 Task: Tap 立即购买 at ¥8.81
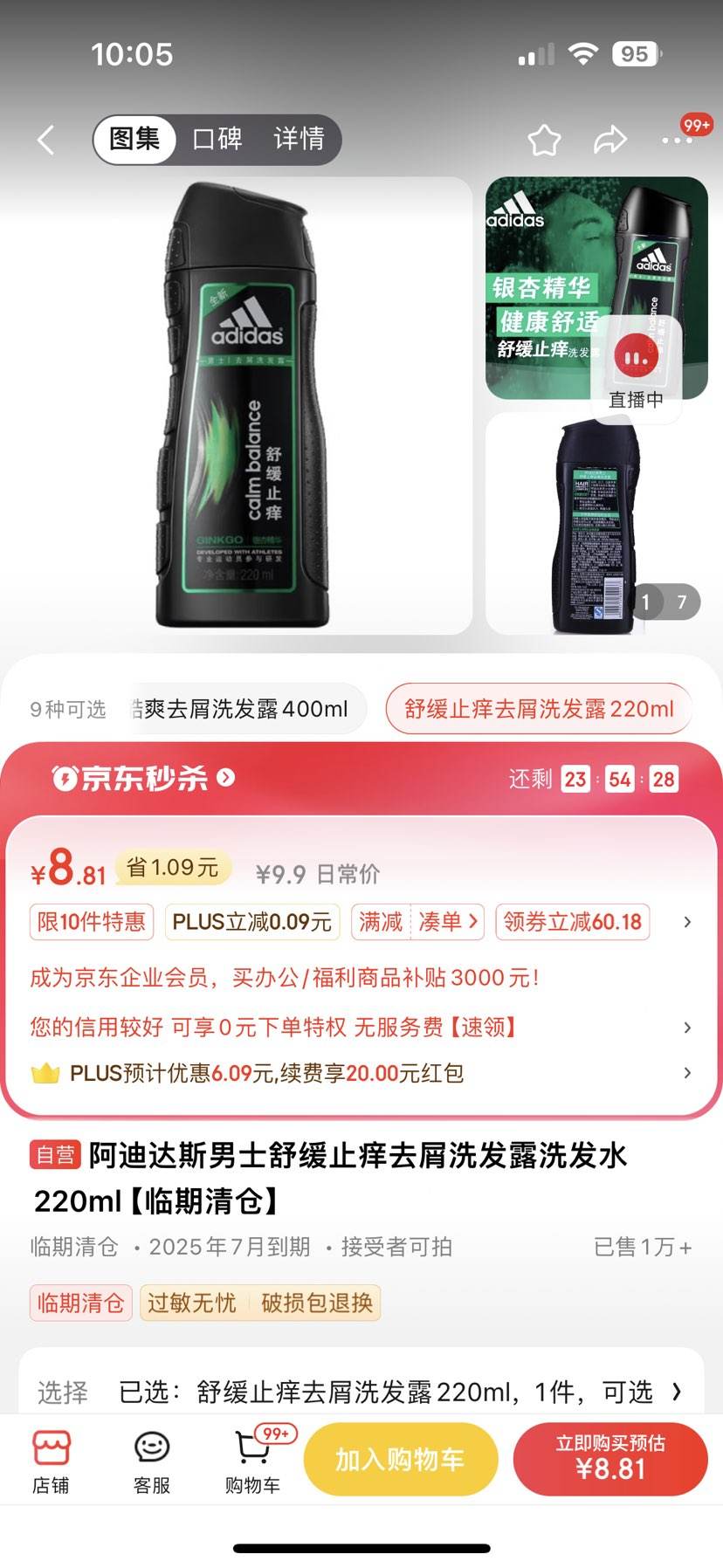[x=609, y=1459]
